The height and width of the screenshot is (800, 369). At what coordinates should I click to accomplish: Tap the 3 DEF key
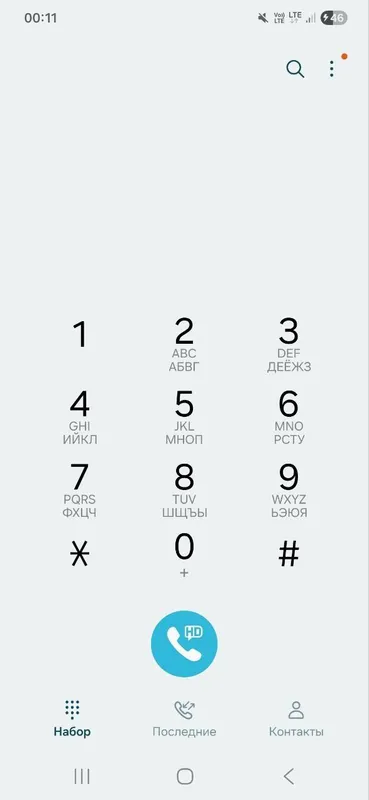[288, 344]
